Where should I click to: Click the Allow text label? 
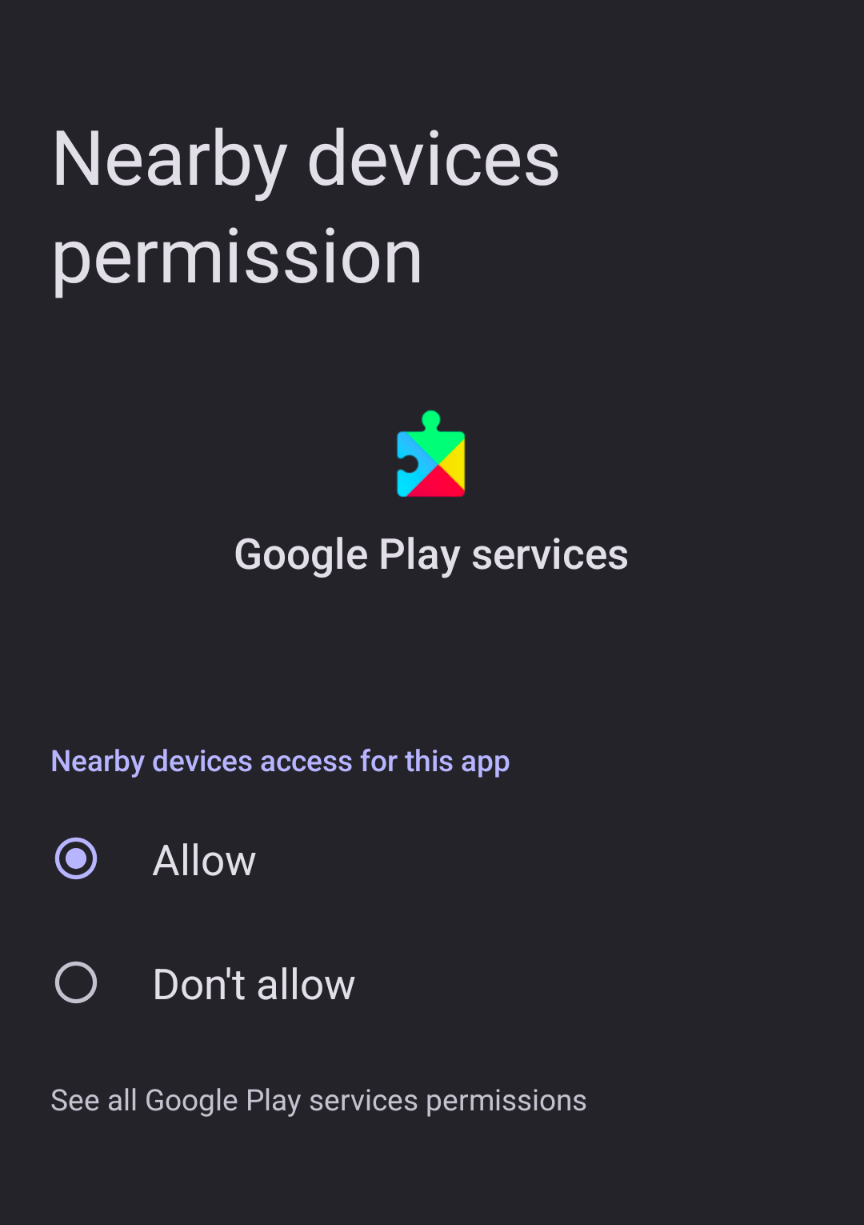(203, 859)
